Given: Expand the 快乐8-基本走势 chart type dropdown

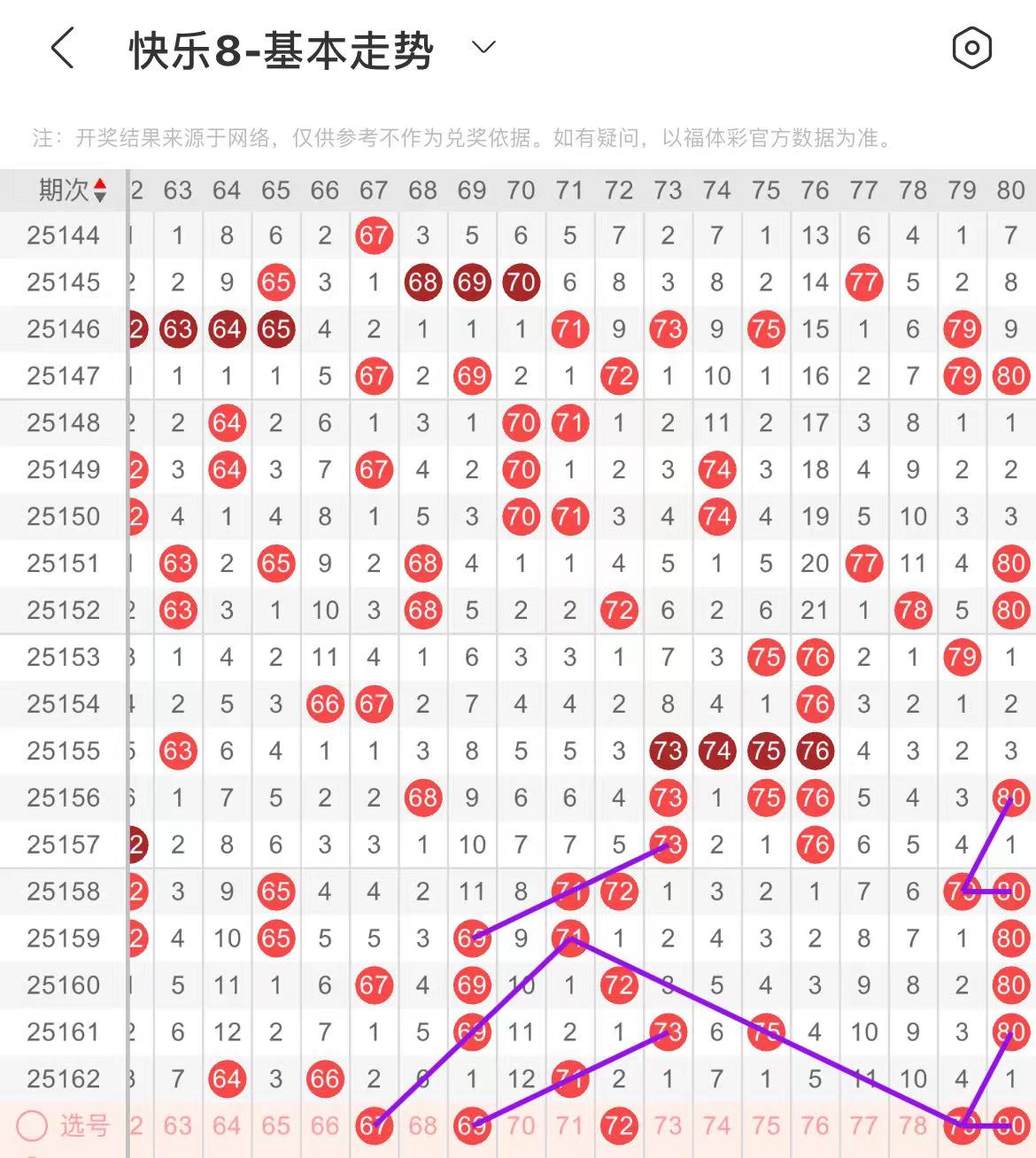Looking at the screenshot, I should (x=483, y=48).
